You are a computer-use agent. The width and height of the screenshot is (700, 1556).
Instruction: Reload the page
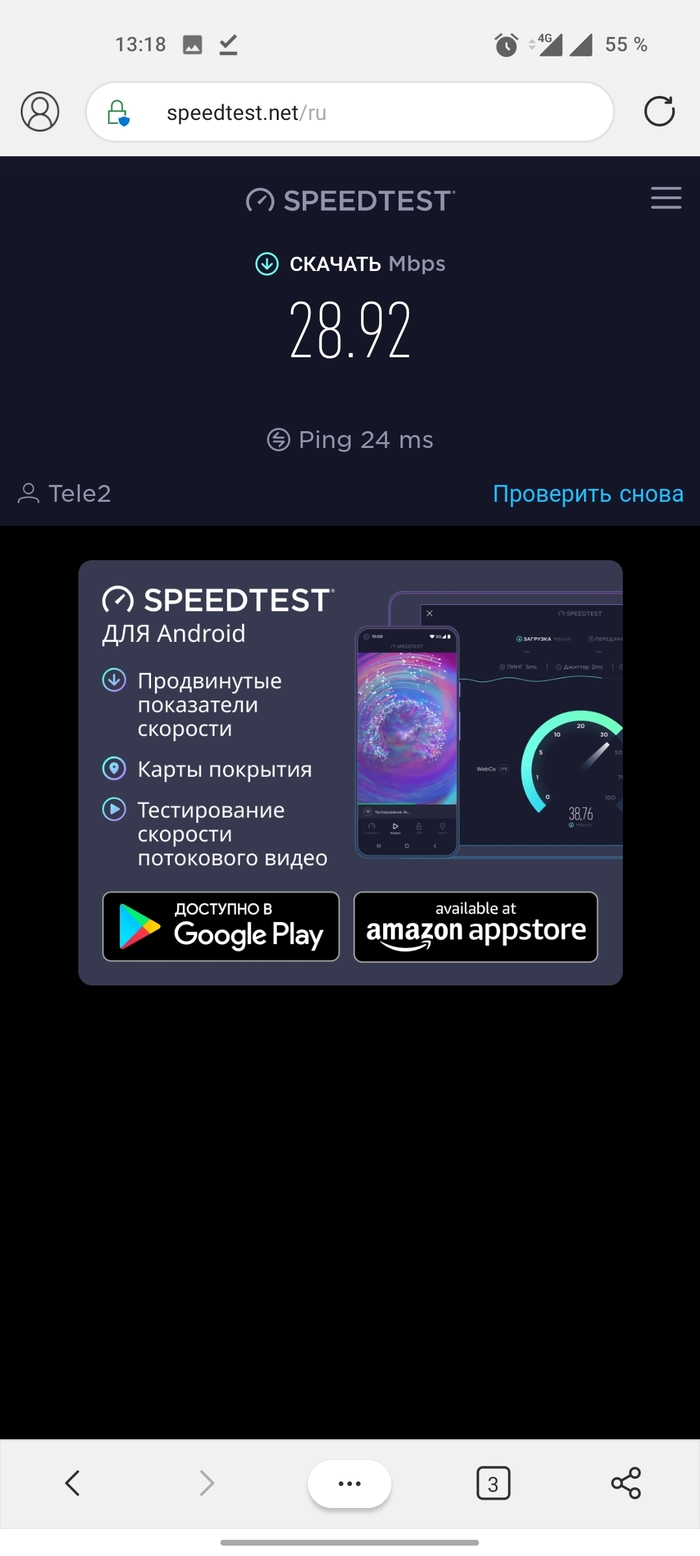(x=659, y=112)
